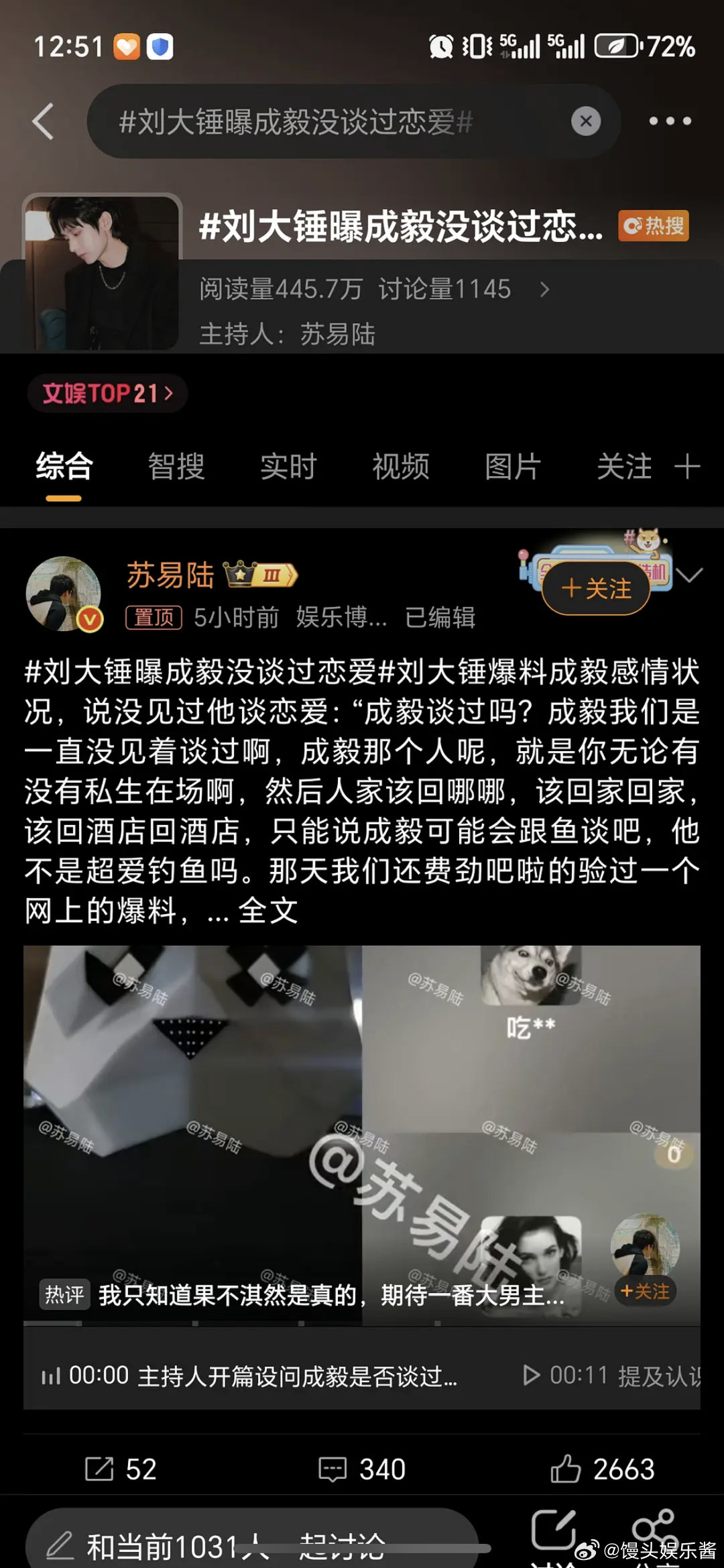Switch to the 图片 tab

(x=511, y=467)
